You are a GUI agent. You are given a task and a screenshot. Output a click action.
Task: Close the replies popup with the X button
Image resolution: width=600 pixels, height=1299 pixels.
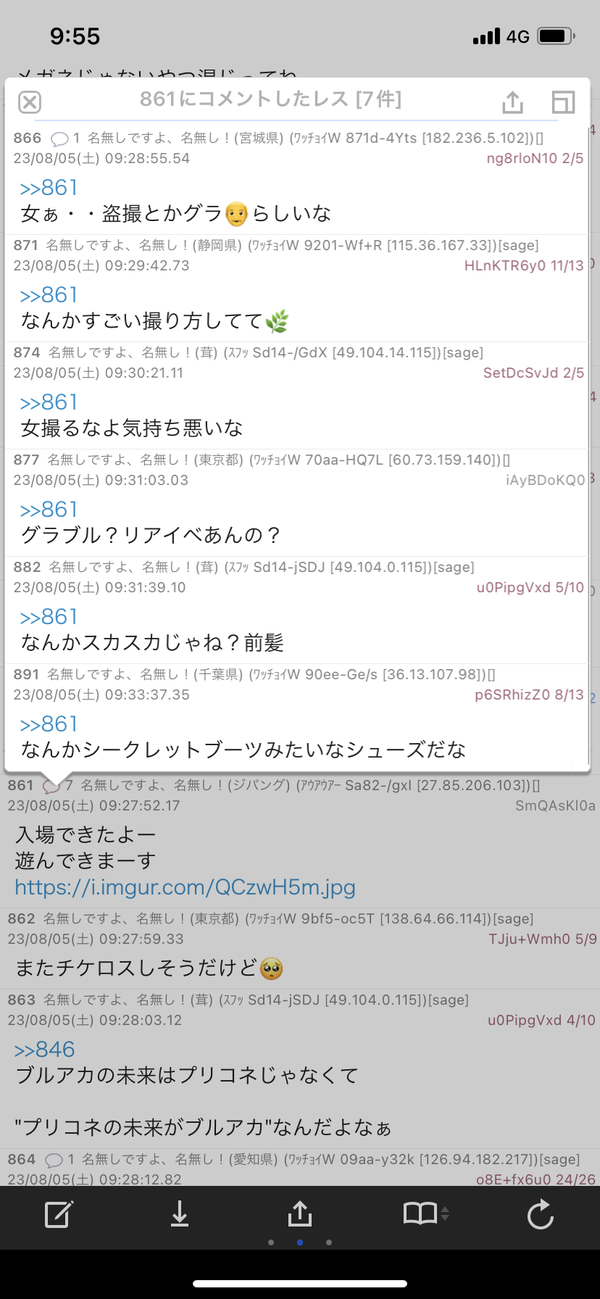30,102
